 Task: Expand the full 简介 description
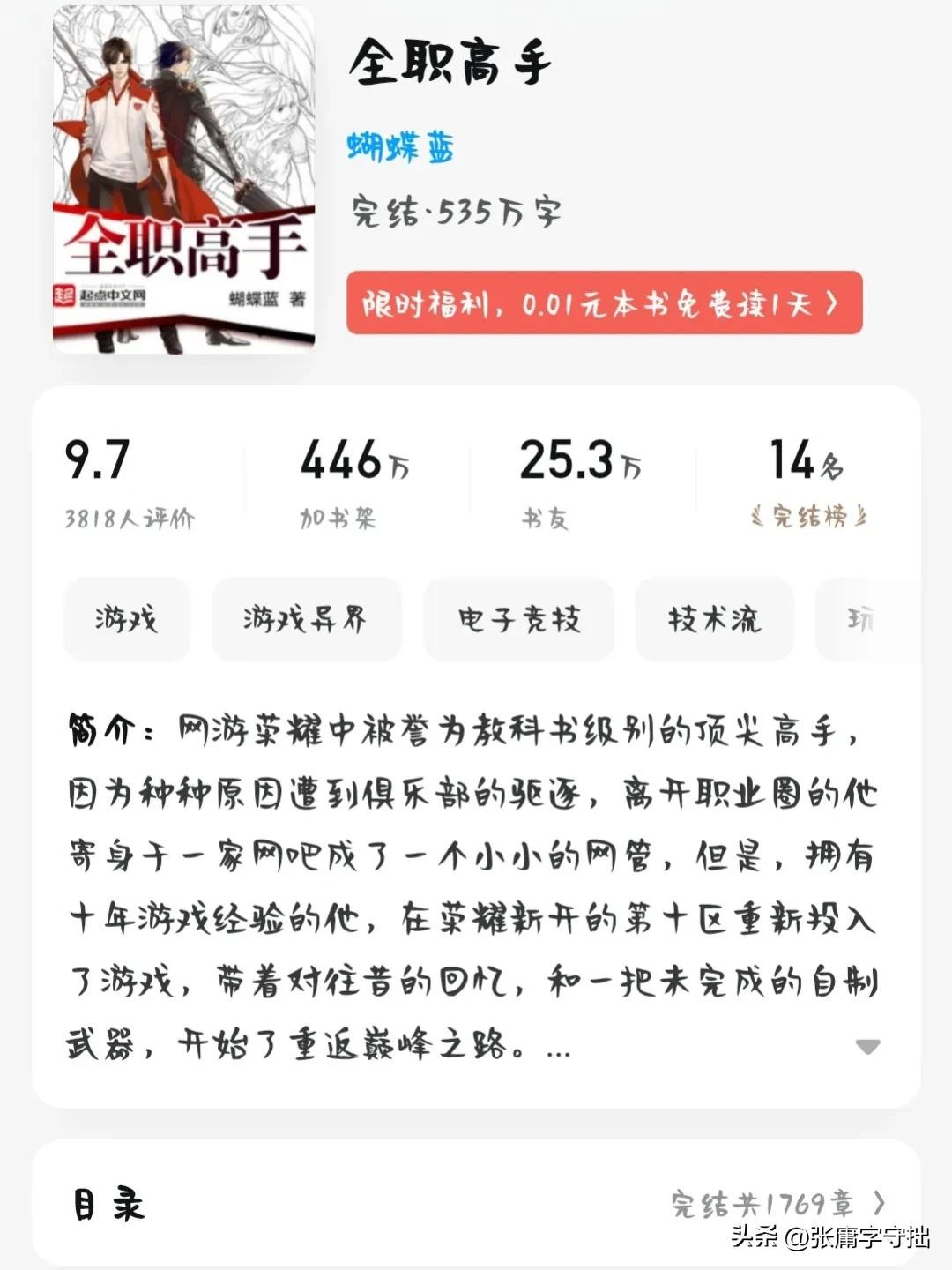[867, 1047]
